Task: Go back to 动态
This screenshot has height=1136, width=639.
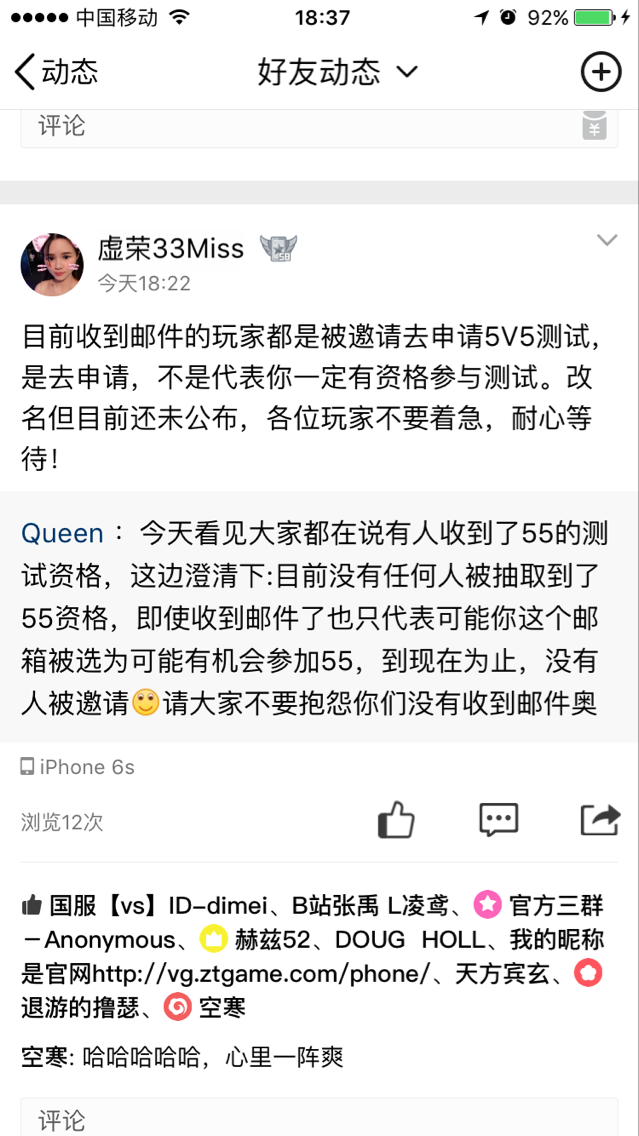Action: [56, 72]
